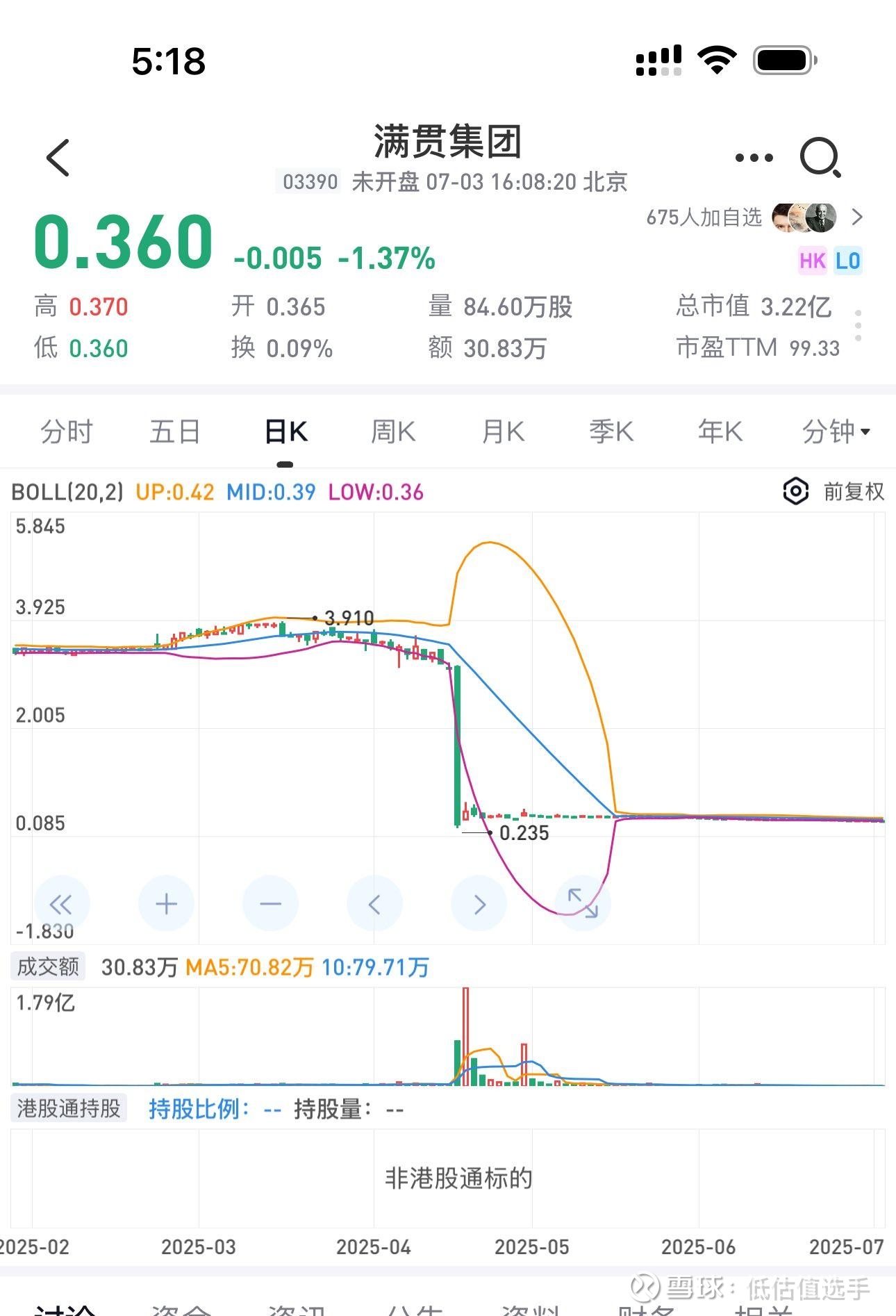This screenshot has width=896, height=1316.
Task: Zoom out on chart with minus icon
Action: pyautogui.click(x=271, y=903)
